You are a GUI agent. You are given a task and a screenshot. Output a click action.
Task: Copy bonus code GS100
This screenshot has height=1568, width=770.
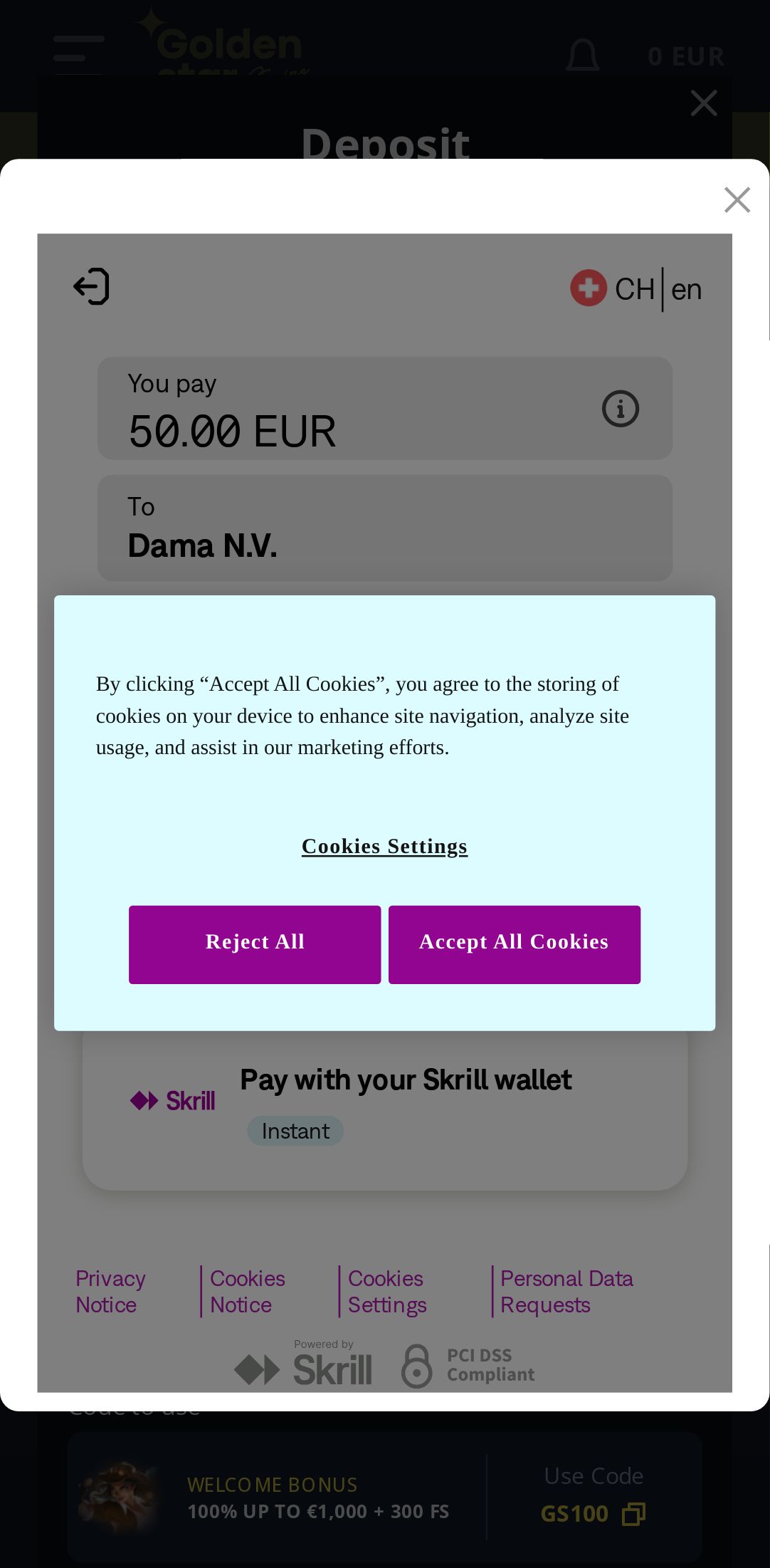(633, 1514)
